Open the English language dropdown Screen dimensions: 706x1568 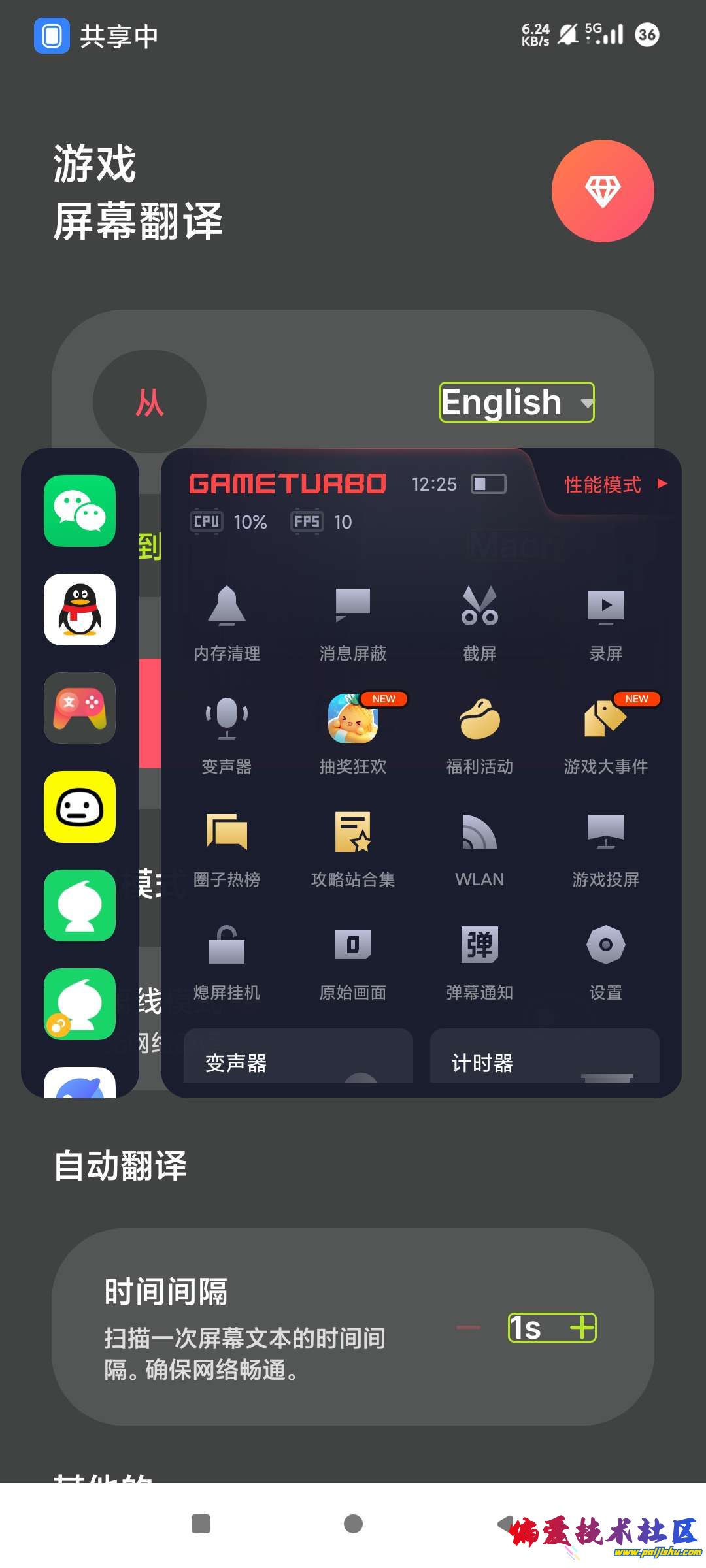coord(516,402)
